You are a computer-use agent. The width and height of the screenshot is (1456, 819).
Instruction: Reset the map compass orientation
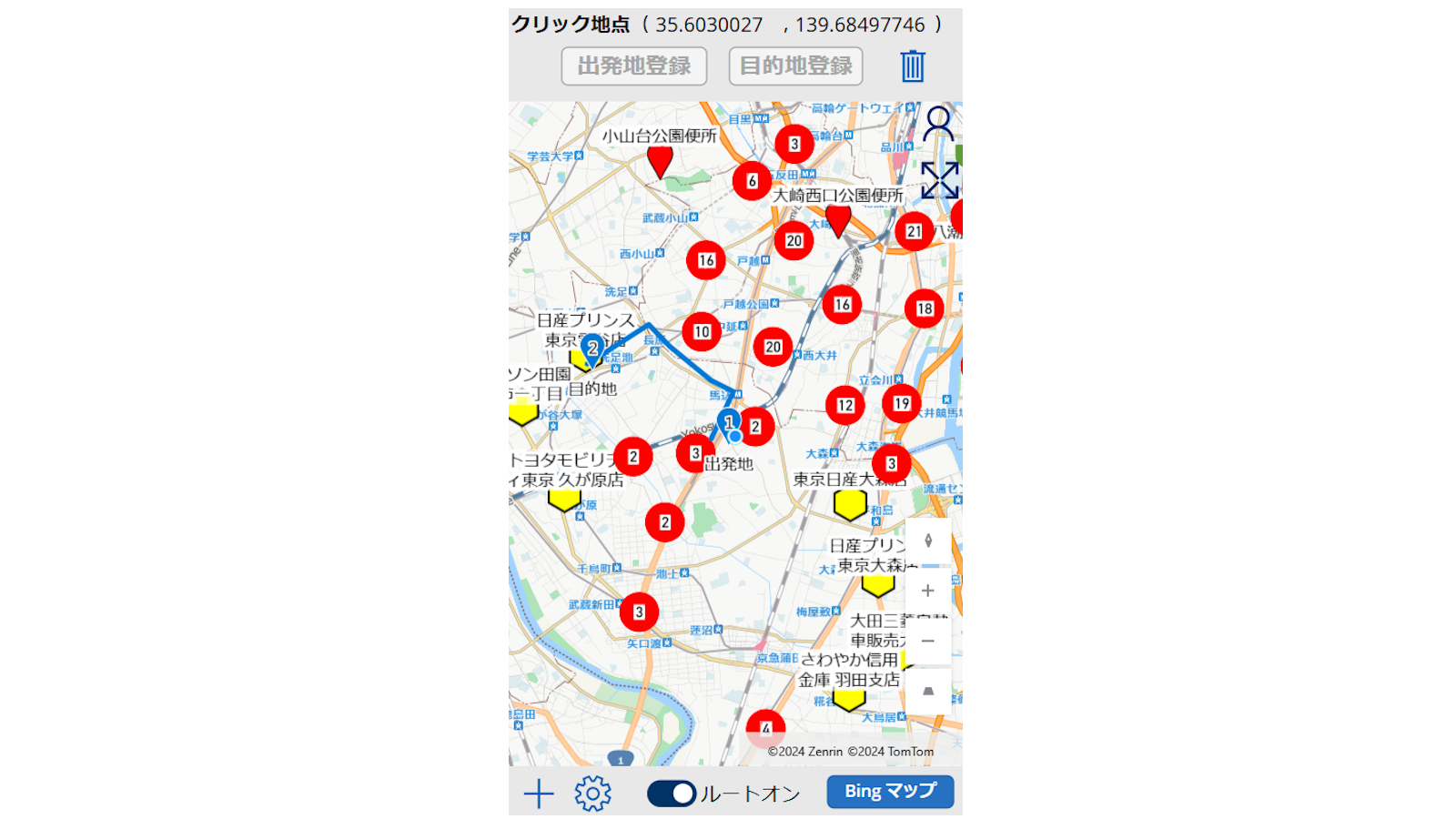click(x=927, y=541)
